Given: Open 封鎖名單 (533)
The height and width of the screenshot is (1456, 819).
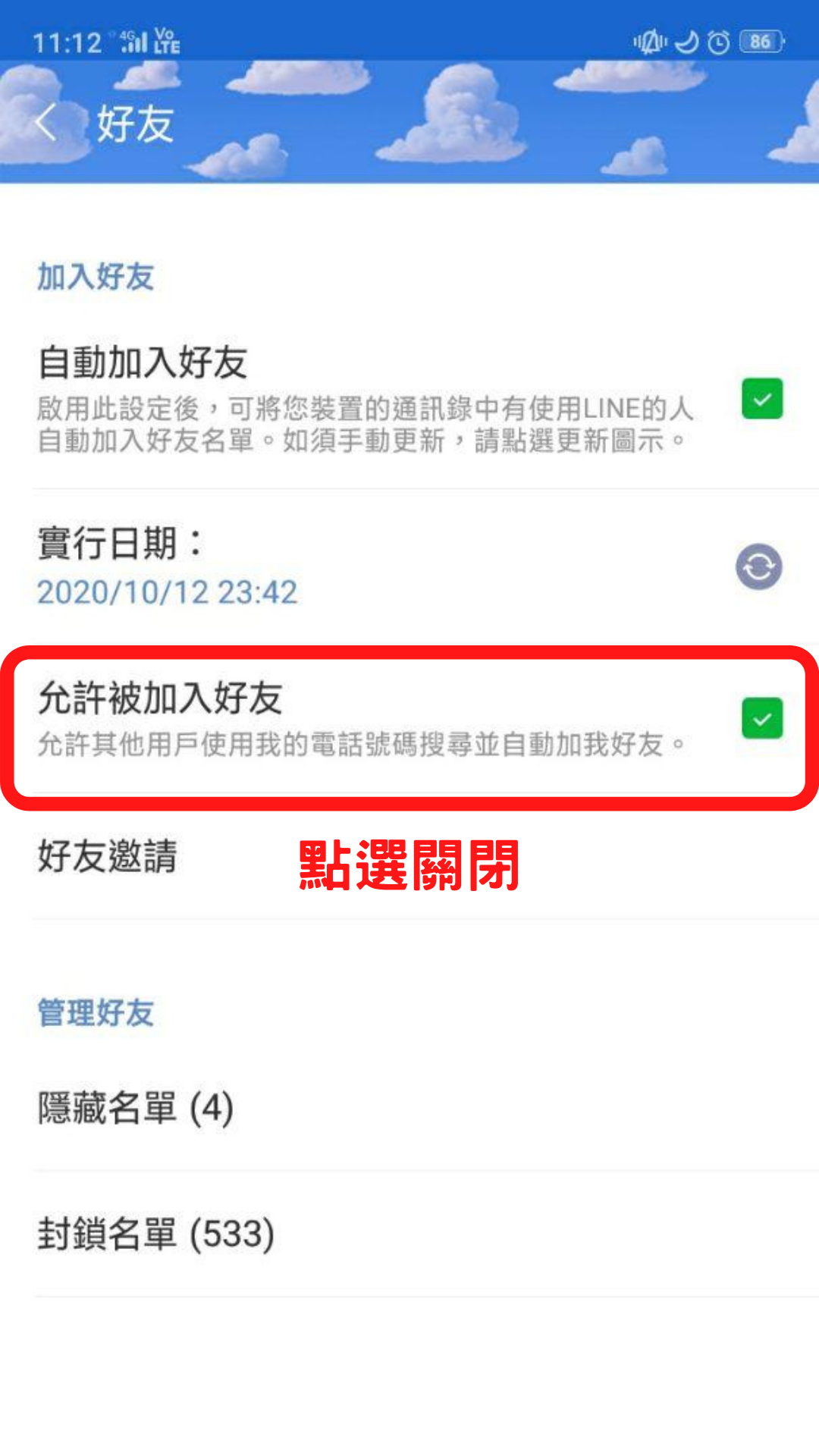Looking at the screenshot, I should [x=156, y=1234].
